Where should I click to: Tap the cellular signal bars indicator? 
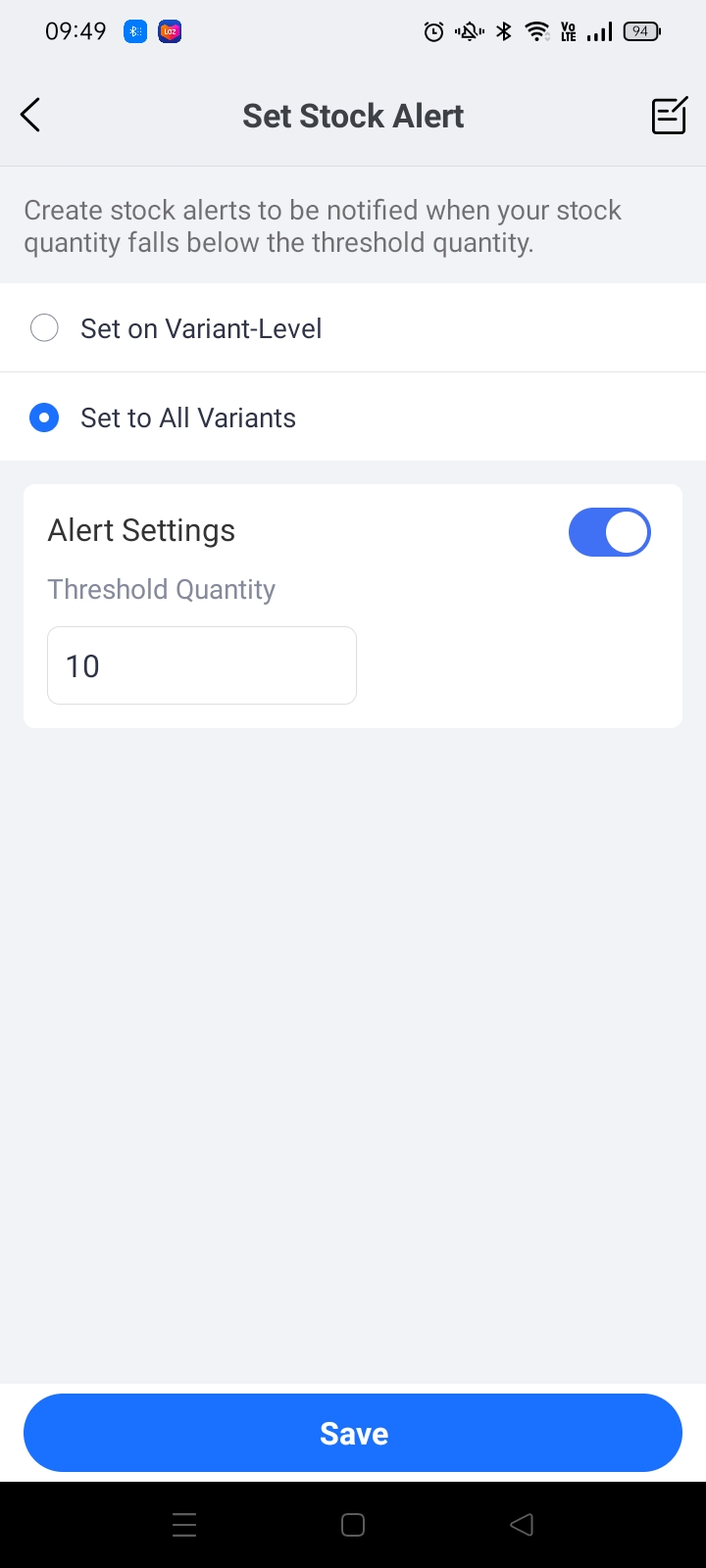599,30
